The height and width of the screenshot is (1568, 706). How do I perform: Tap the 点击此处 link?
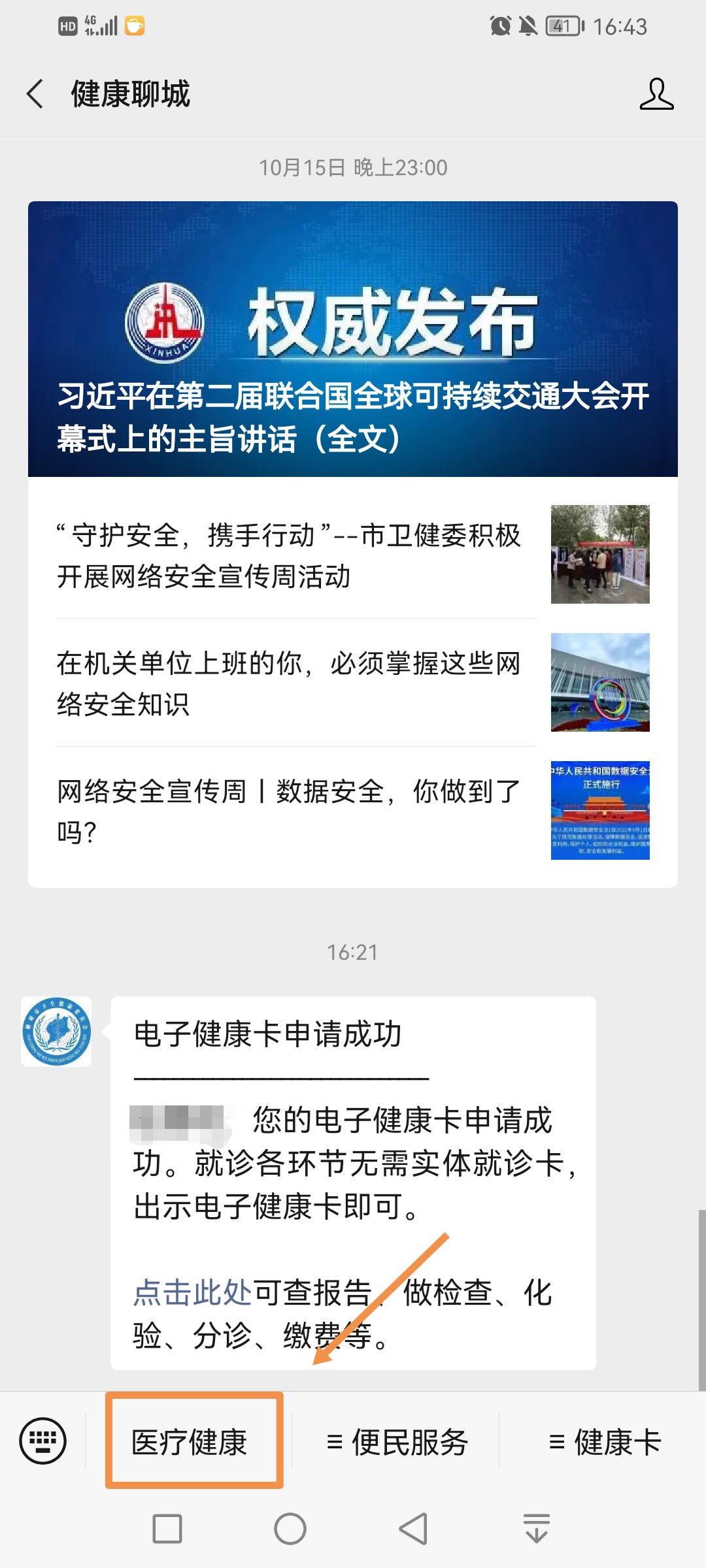192,1292
